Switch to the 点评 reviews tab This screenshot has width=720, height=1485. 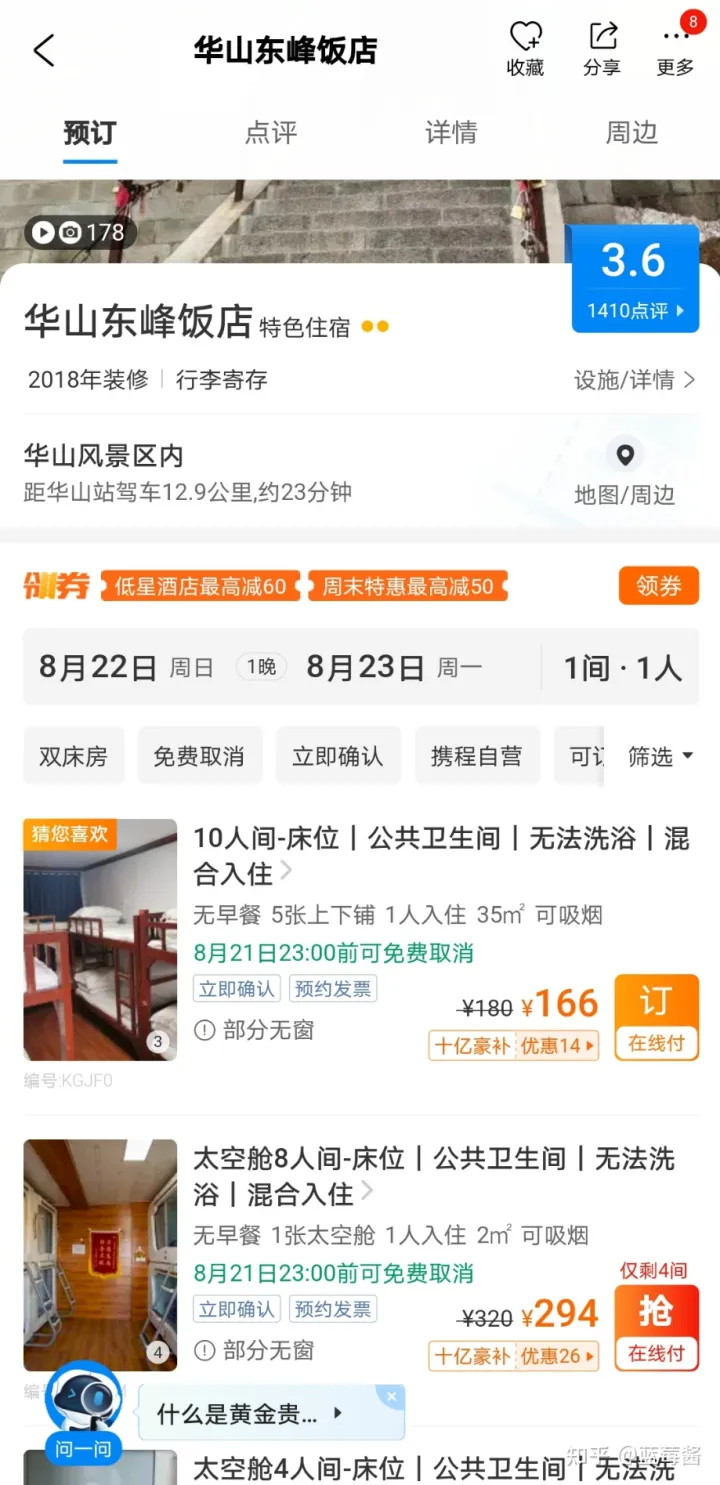pos(271,133)
